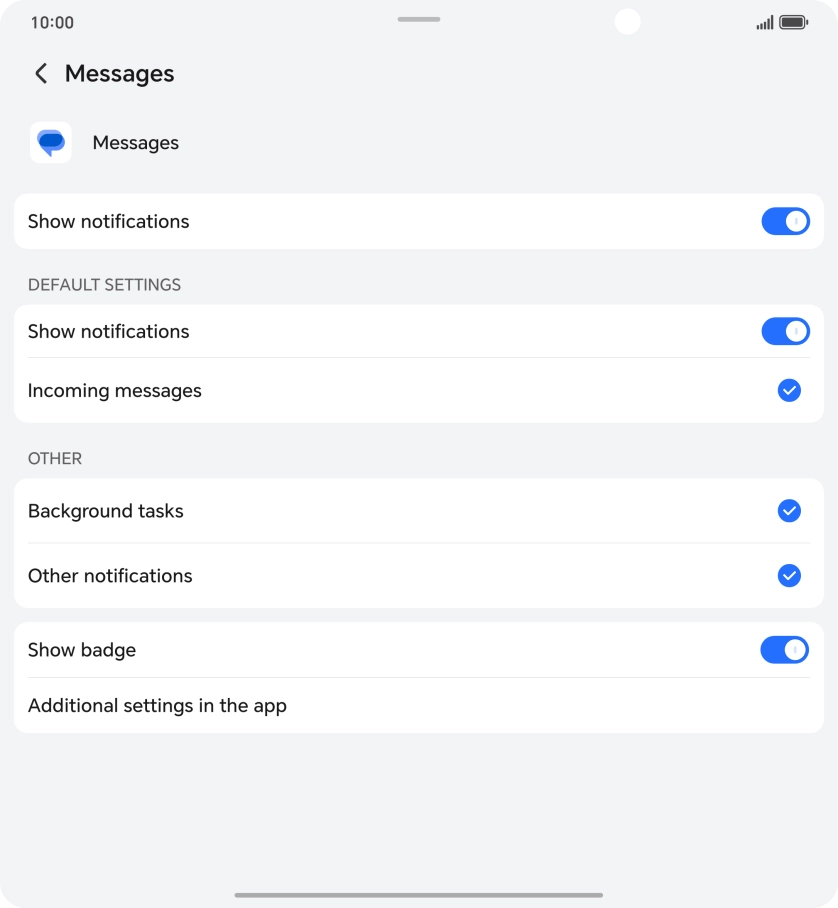The height and width of the screenshot is (908, 838).
Task: Turn off Show badge
Action: (785, 650)
